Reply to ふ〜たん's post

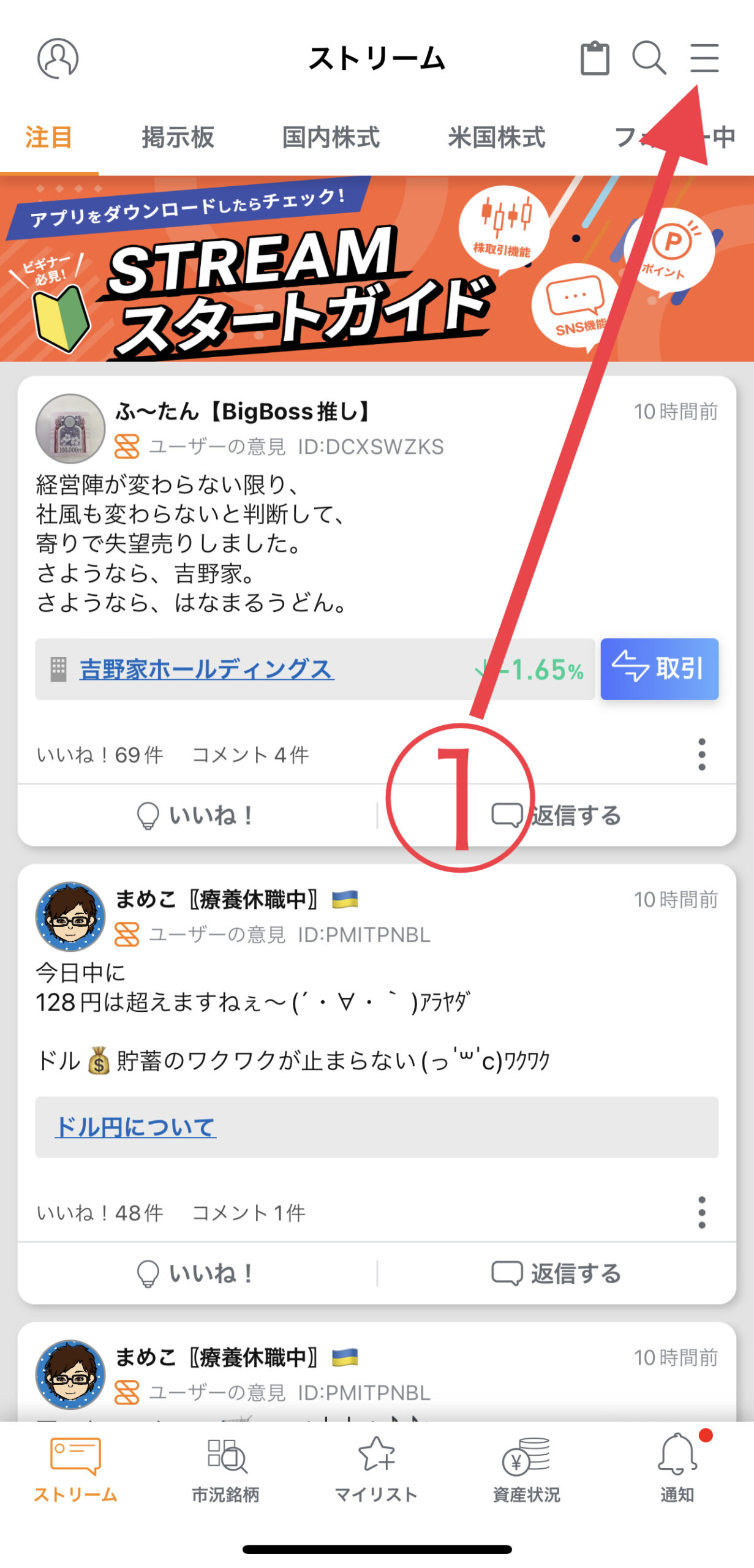coord(556,815)
